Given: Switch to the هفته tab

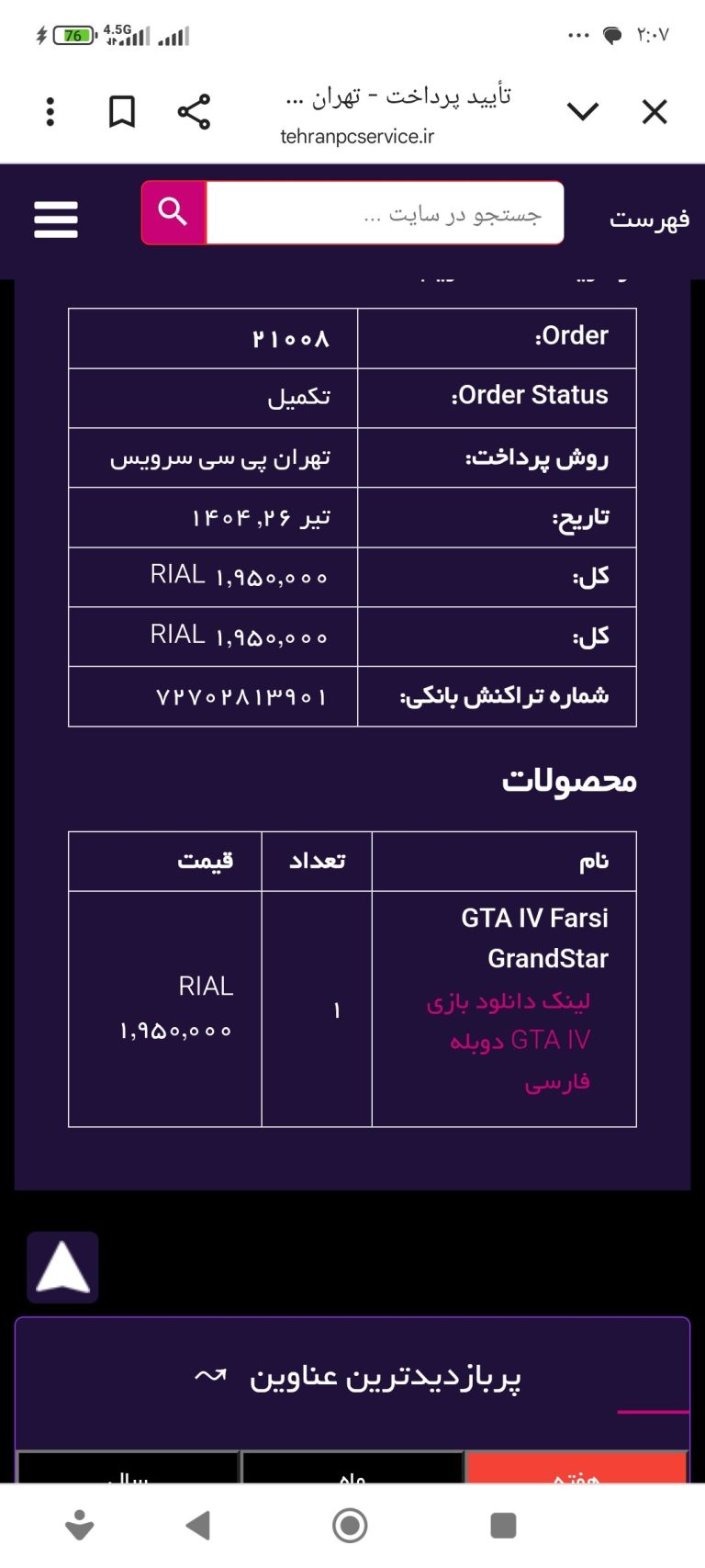Looking at the screenshot, I should 576,1470.
